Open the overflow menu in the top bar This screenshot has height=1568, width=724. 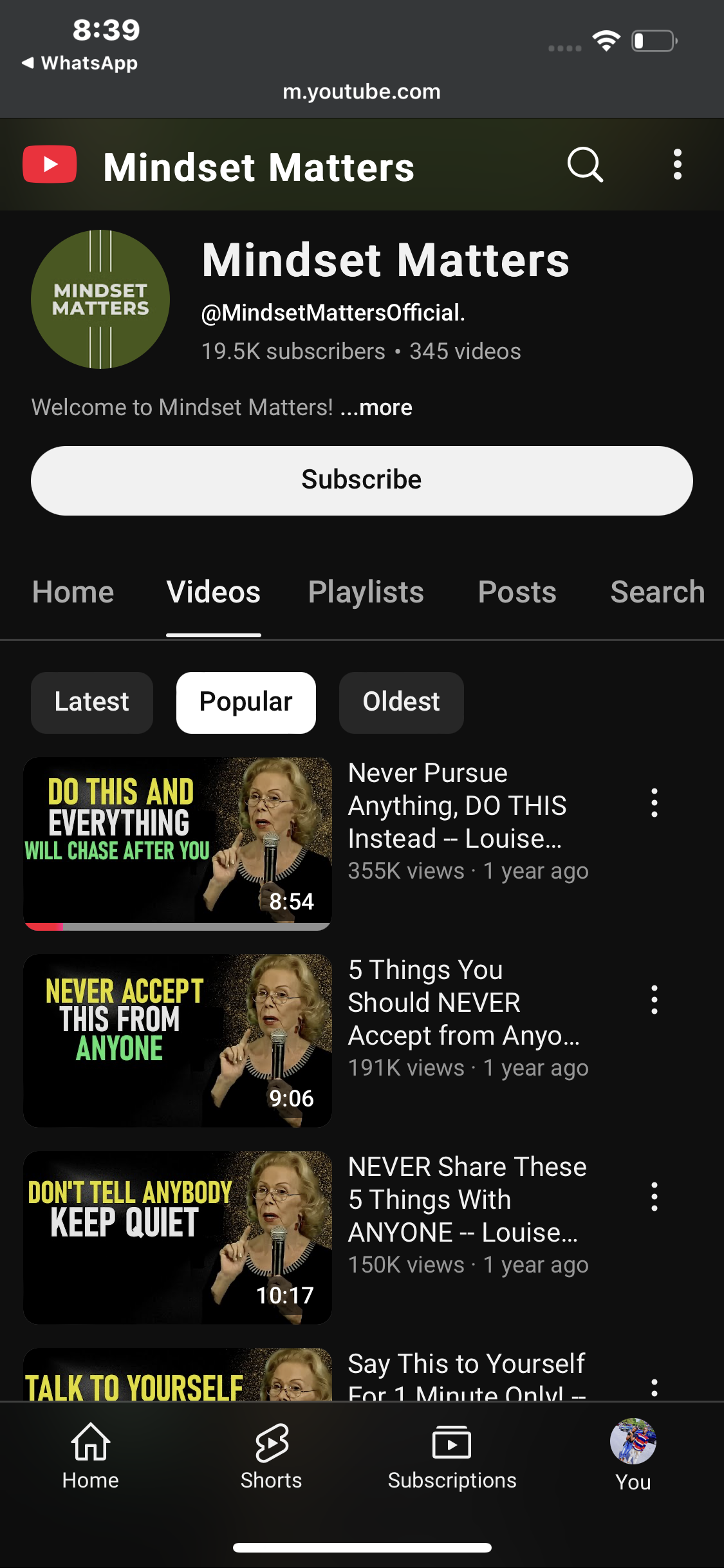[677, 165]
